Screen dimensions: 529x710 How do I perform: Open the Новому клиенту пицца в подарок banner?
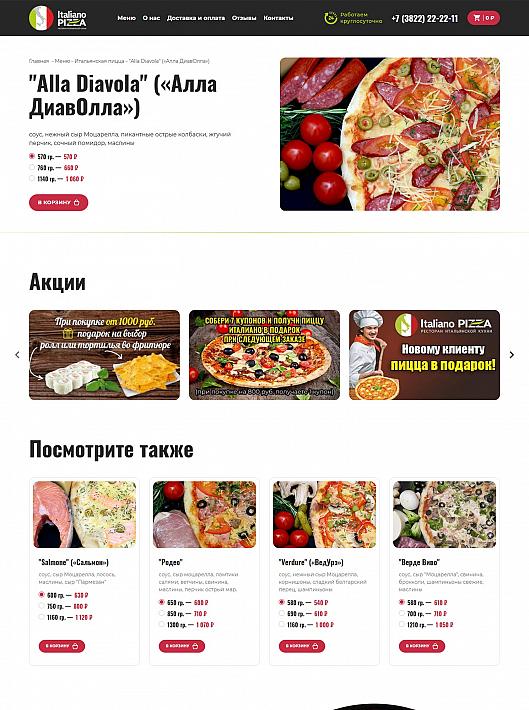tap(424, 355)
